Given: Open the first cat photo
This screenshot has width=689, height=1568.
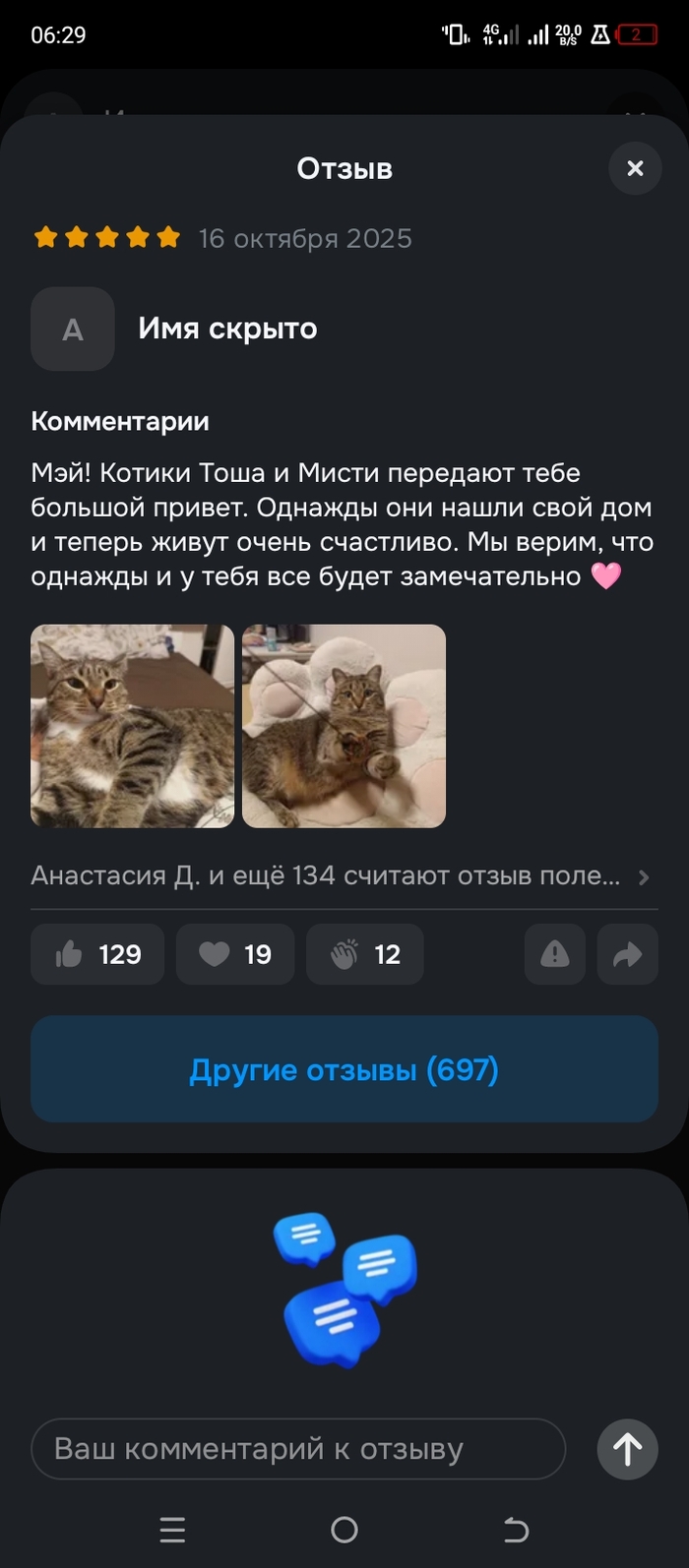Looking at the screenshot, I should 132,726.
